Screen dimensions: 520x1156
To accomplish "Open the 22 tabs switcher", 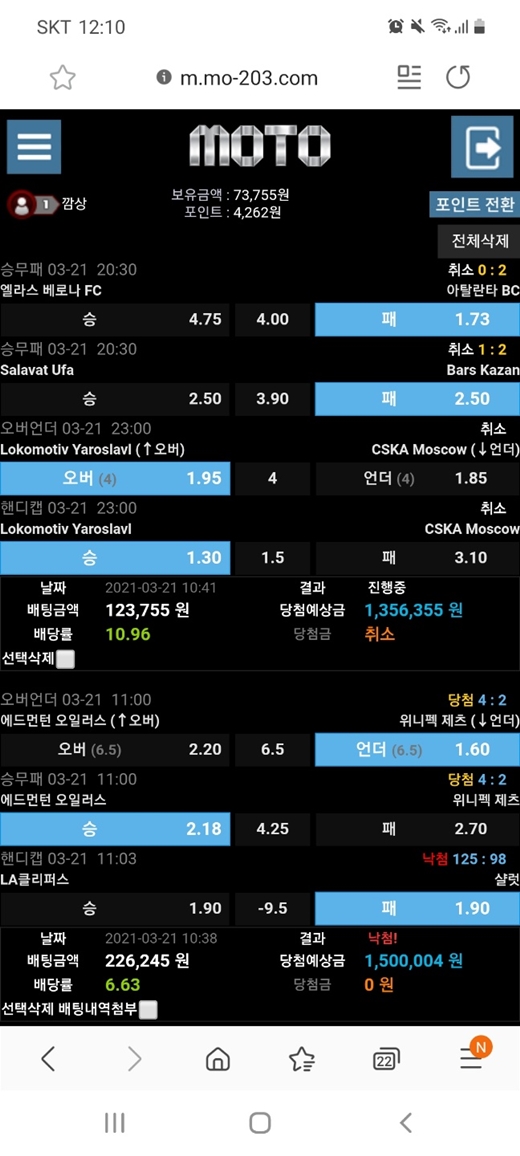I will (386, 1059).
